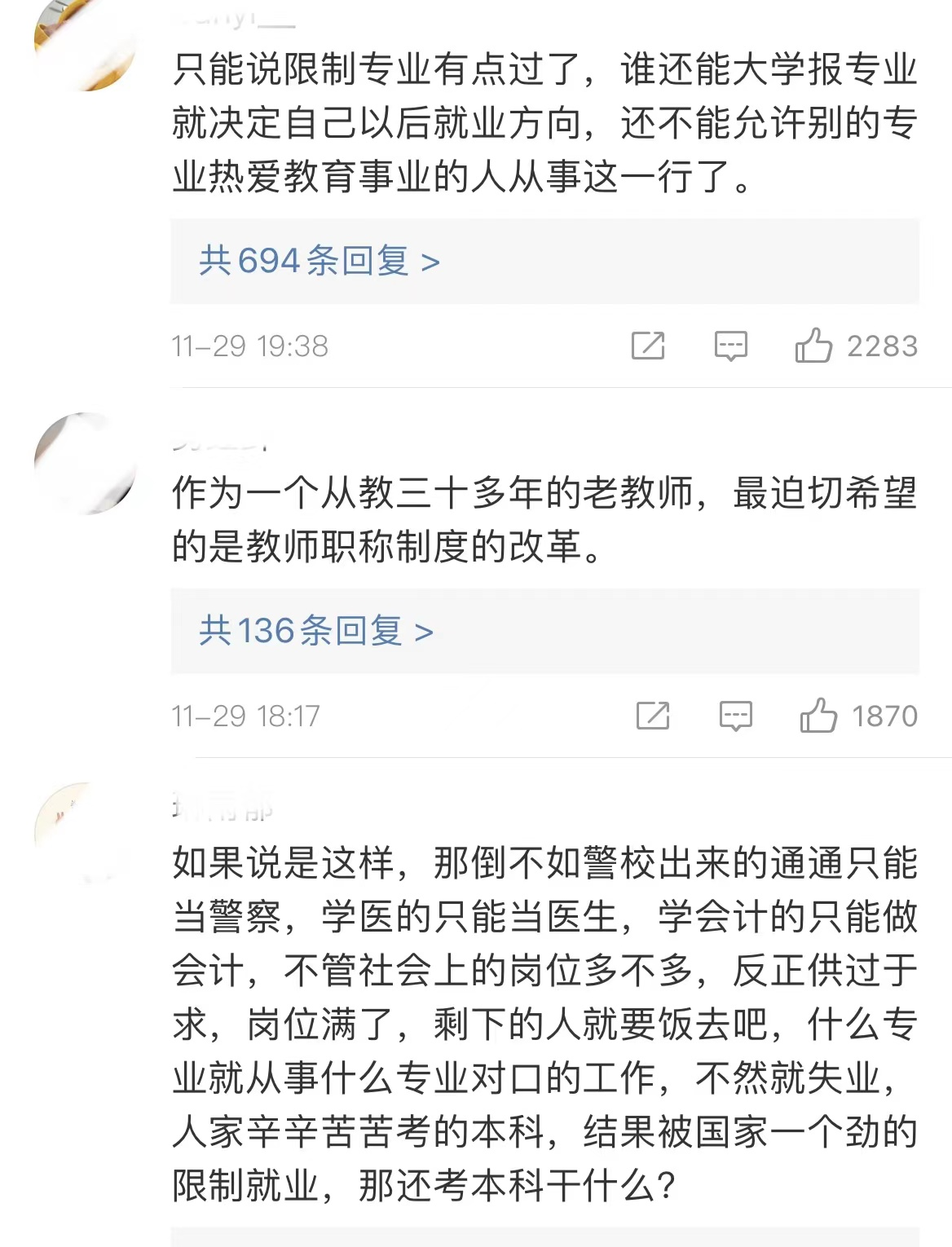
Task: Open the reply box on the first comment
Action: point(731,346)
